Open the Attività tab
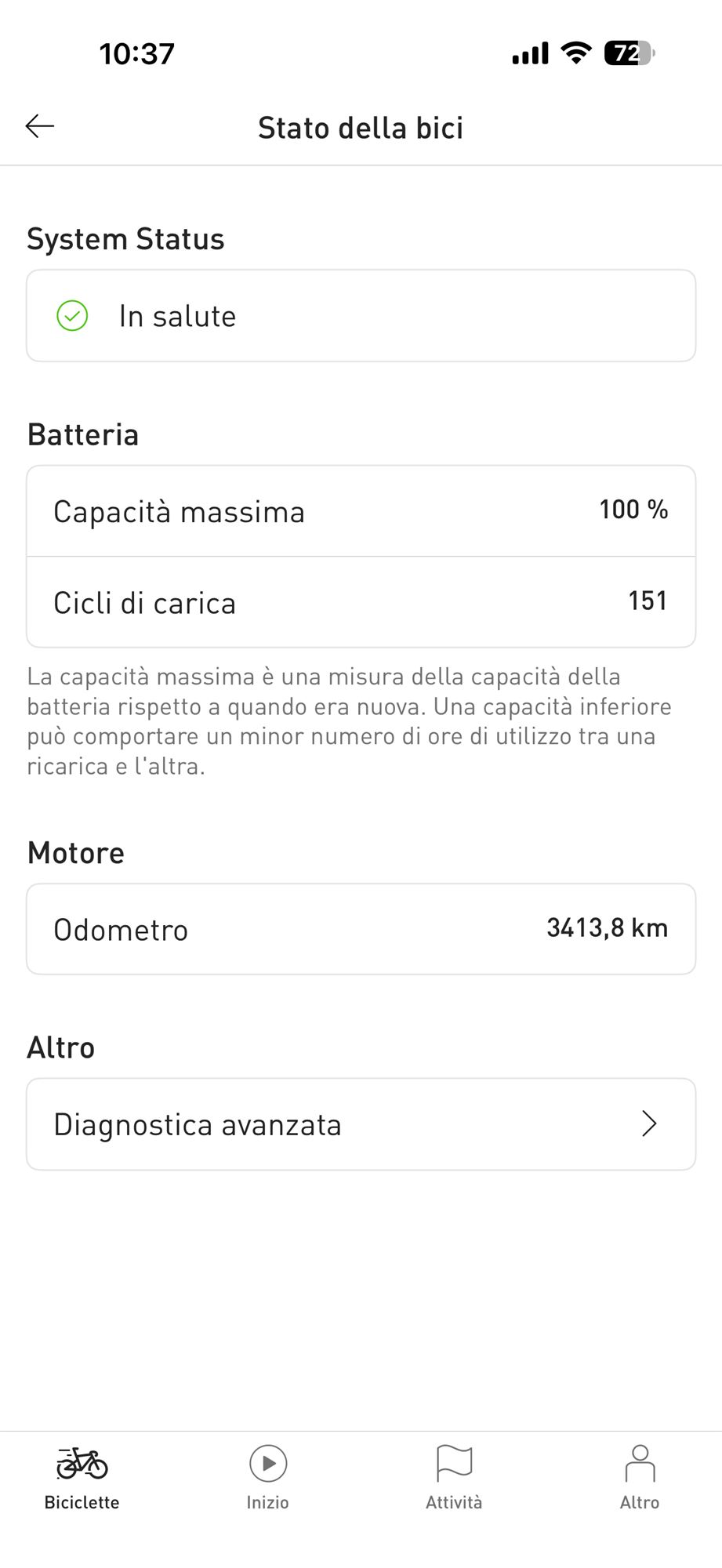The image size is (722, 1568). (x=454, y=1477)
